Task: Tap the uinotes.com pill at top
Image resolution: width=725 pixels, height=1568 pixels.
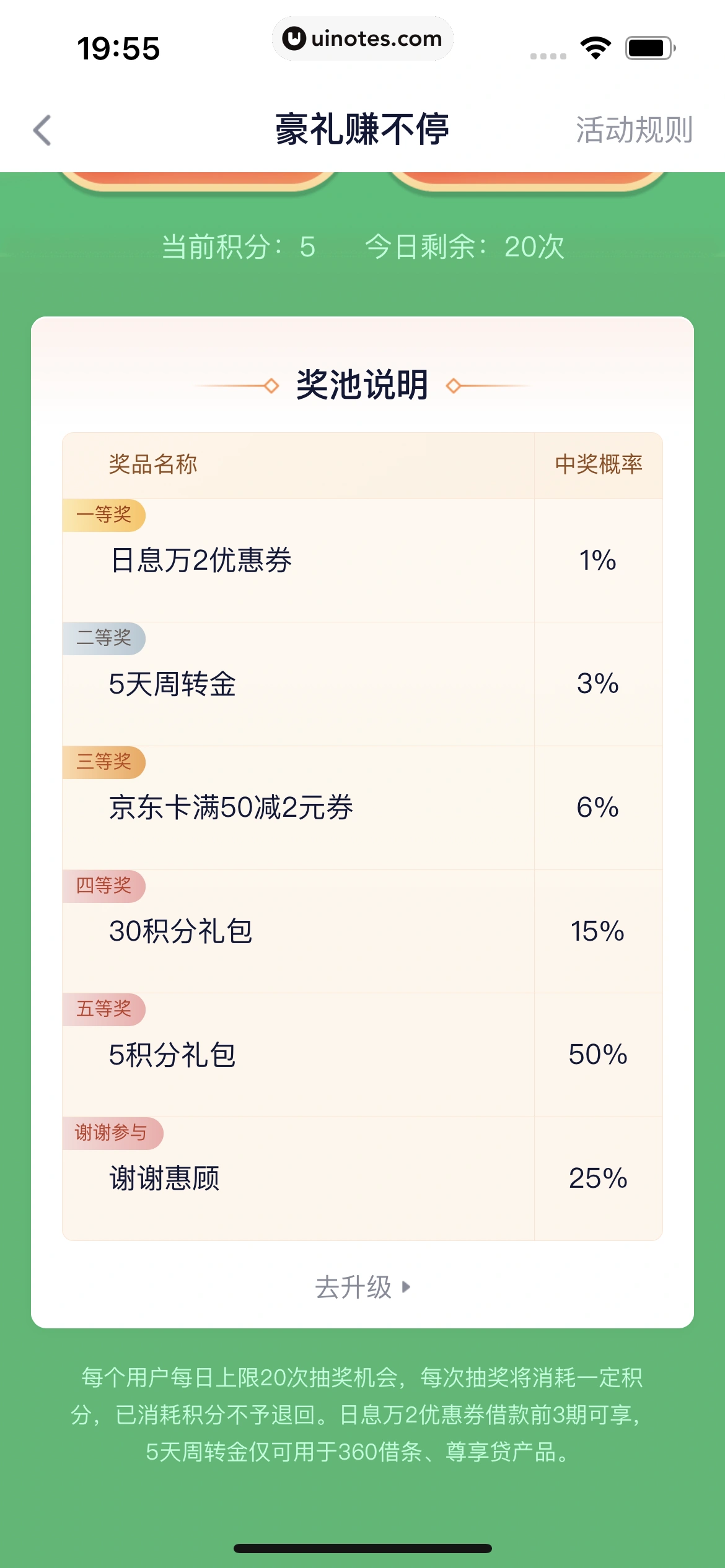Action: [362, 38]
